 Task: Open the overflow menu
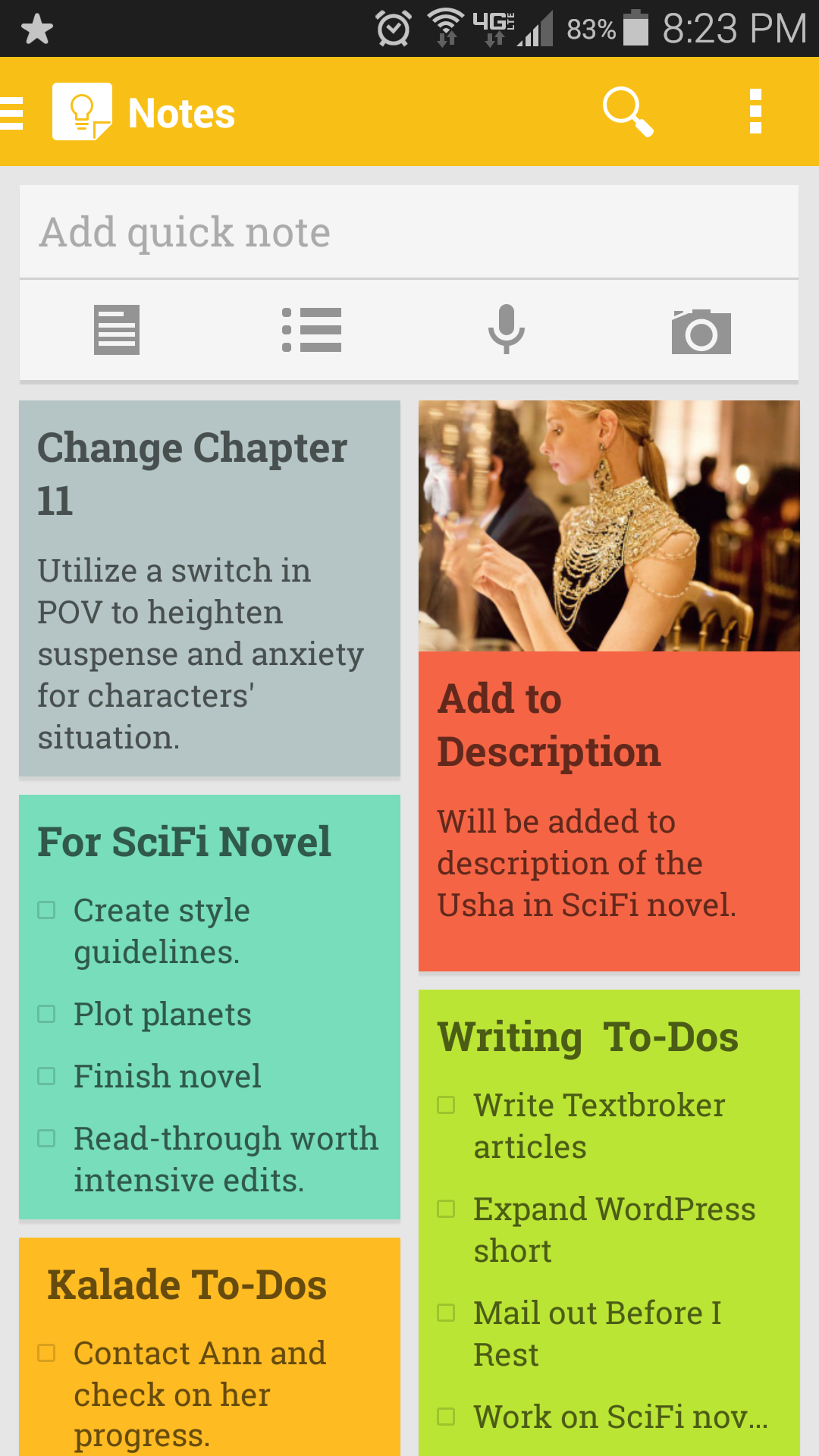[x=755, y=112]
